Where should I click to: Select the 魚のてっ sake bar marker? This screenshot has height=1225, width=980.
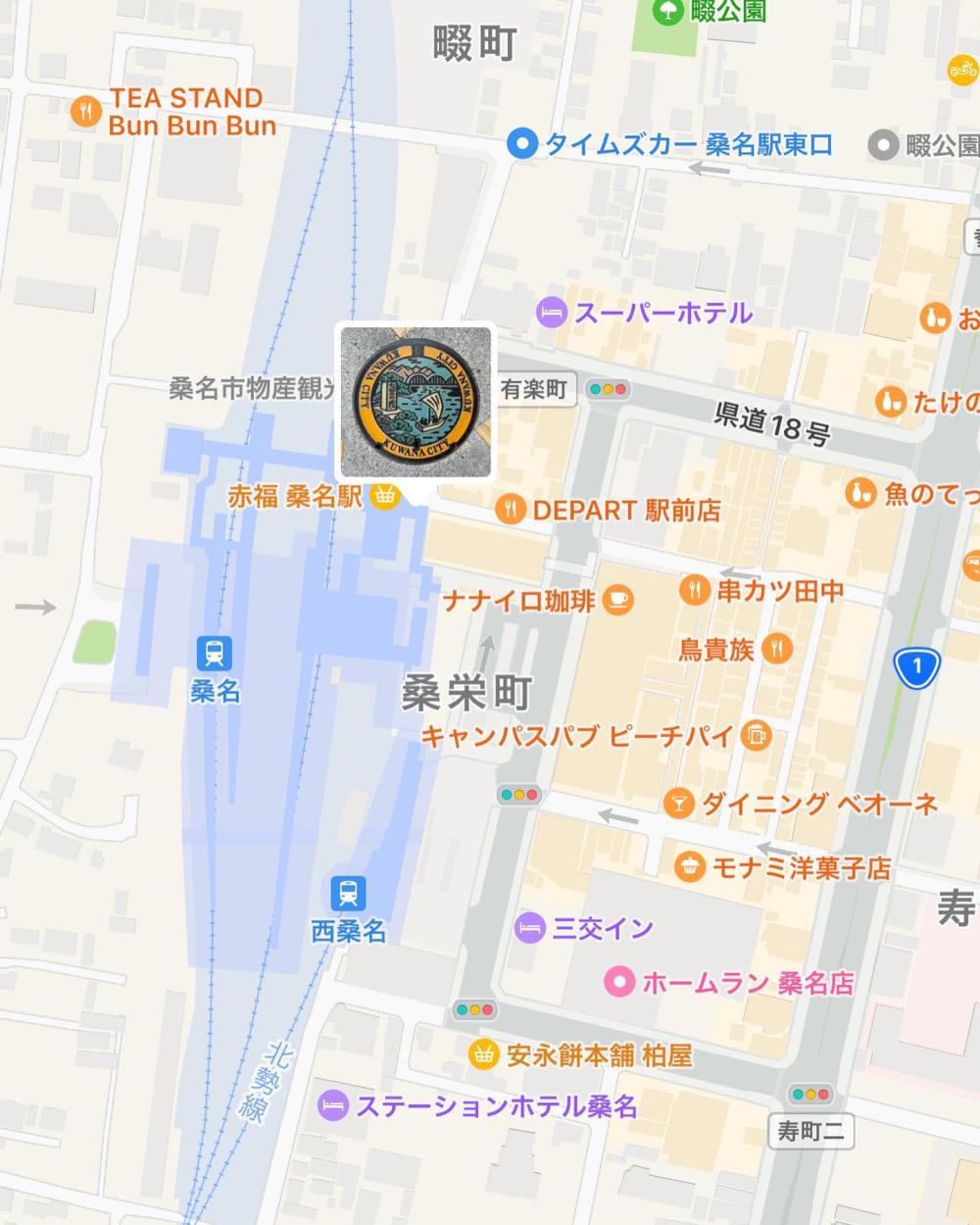point(859,493)
